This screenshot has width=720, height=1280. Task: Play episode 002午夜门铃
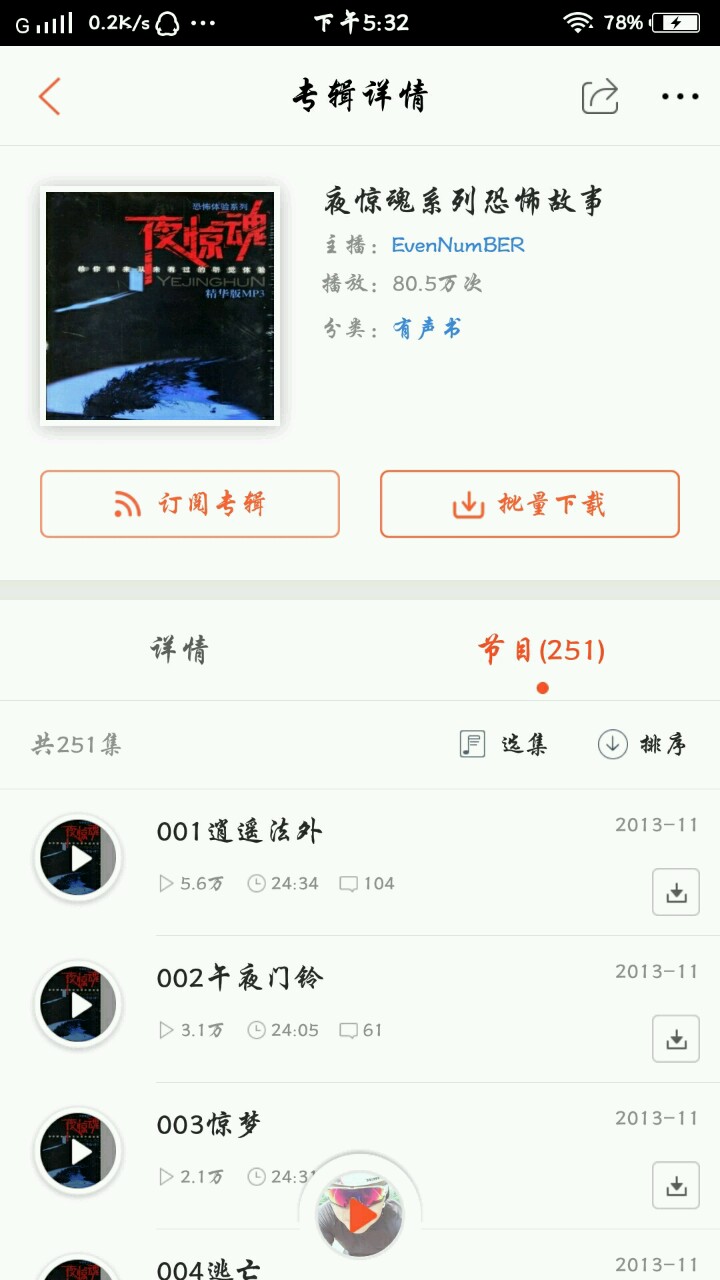[78, 1005]
